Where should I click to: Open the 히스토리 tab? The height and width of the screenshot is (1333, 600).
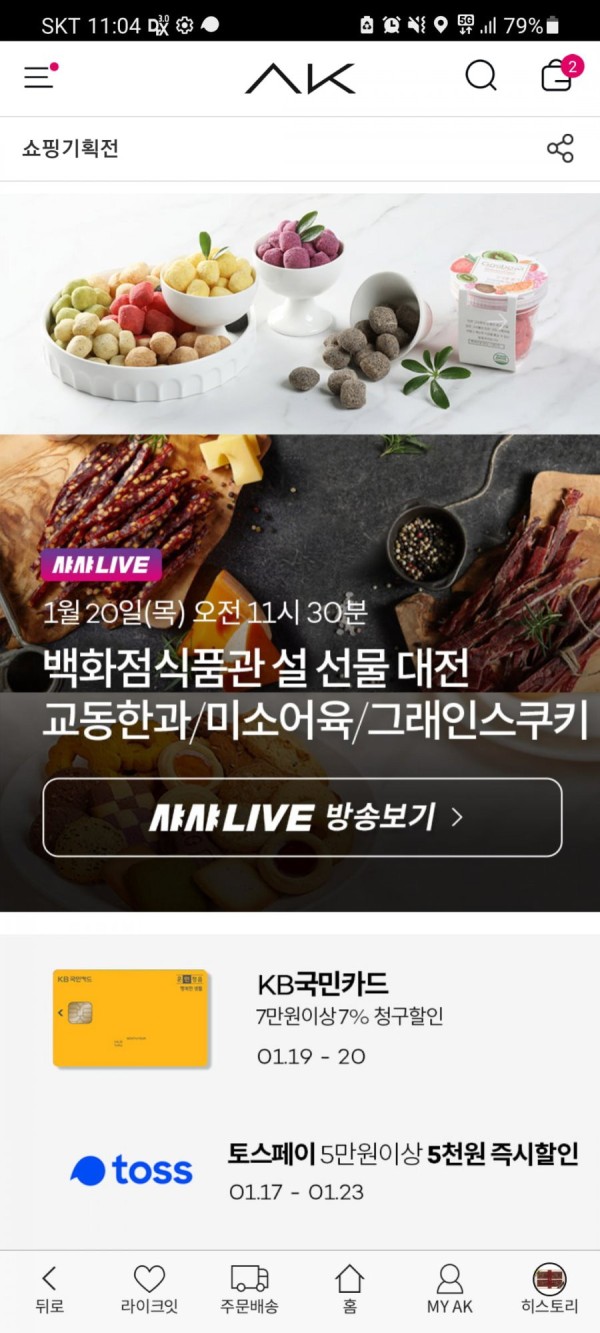point(549,1290)
